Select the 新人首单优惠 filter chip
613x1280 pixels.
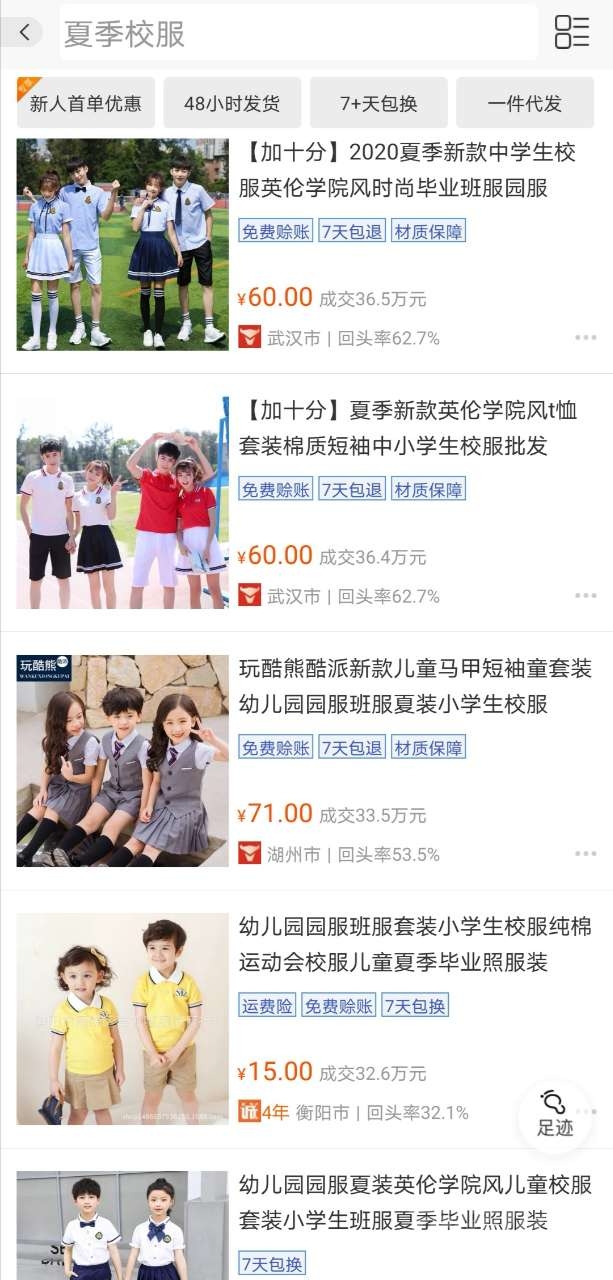tap(86, 103)
